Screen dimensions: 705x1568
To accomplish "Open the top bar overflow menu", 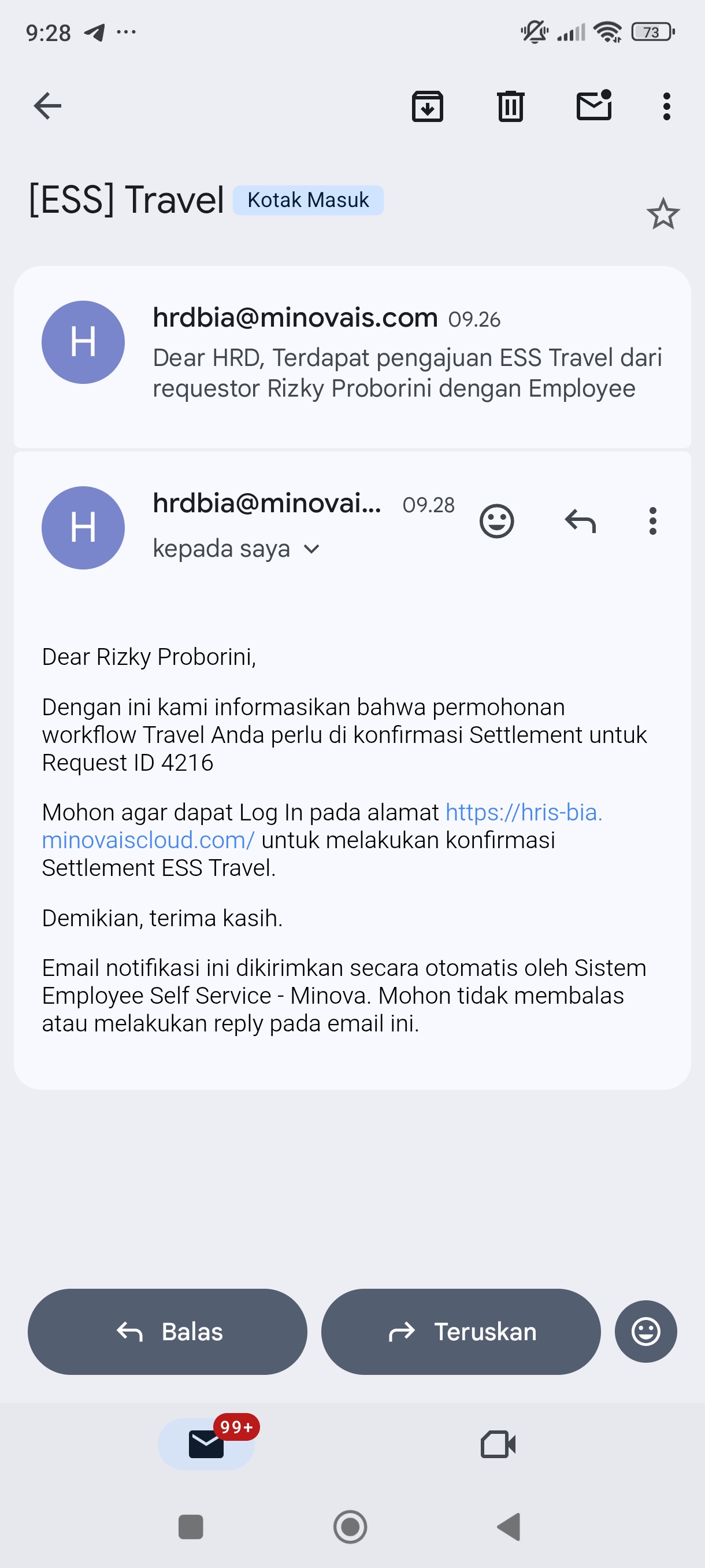I will click(667, 106).
